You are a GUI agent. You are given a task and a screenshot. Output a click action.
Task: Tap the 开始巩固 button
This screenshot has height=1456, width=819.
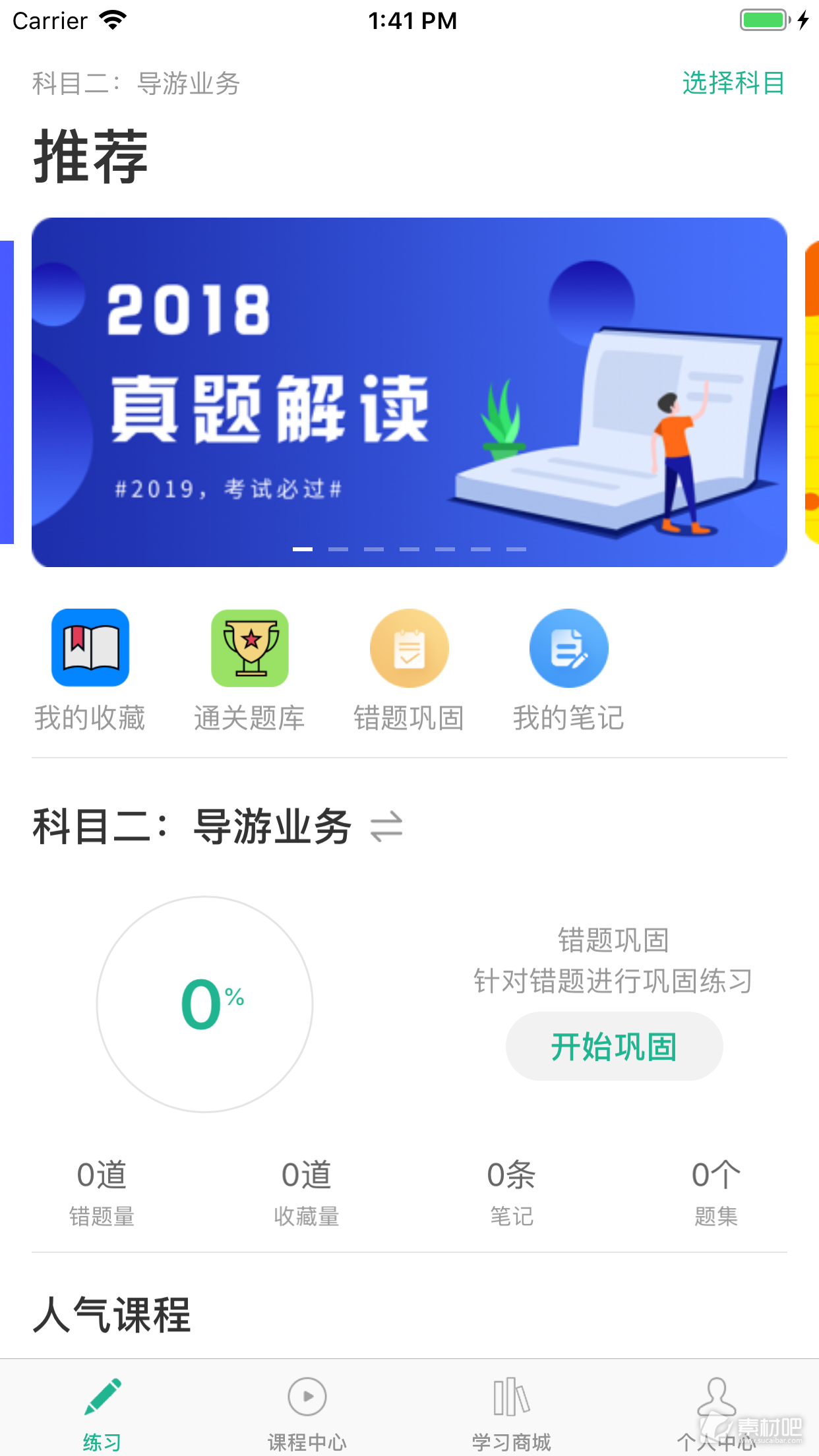(x=614, y=1046)
